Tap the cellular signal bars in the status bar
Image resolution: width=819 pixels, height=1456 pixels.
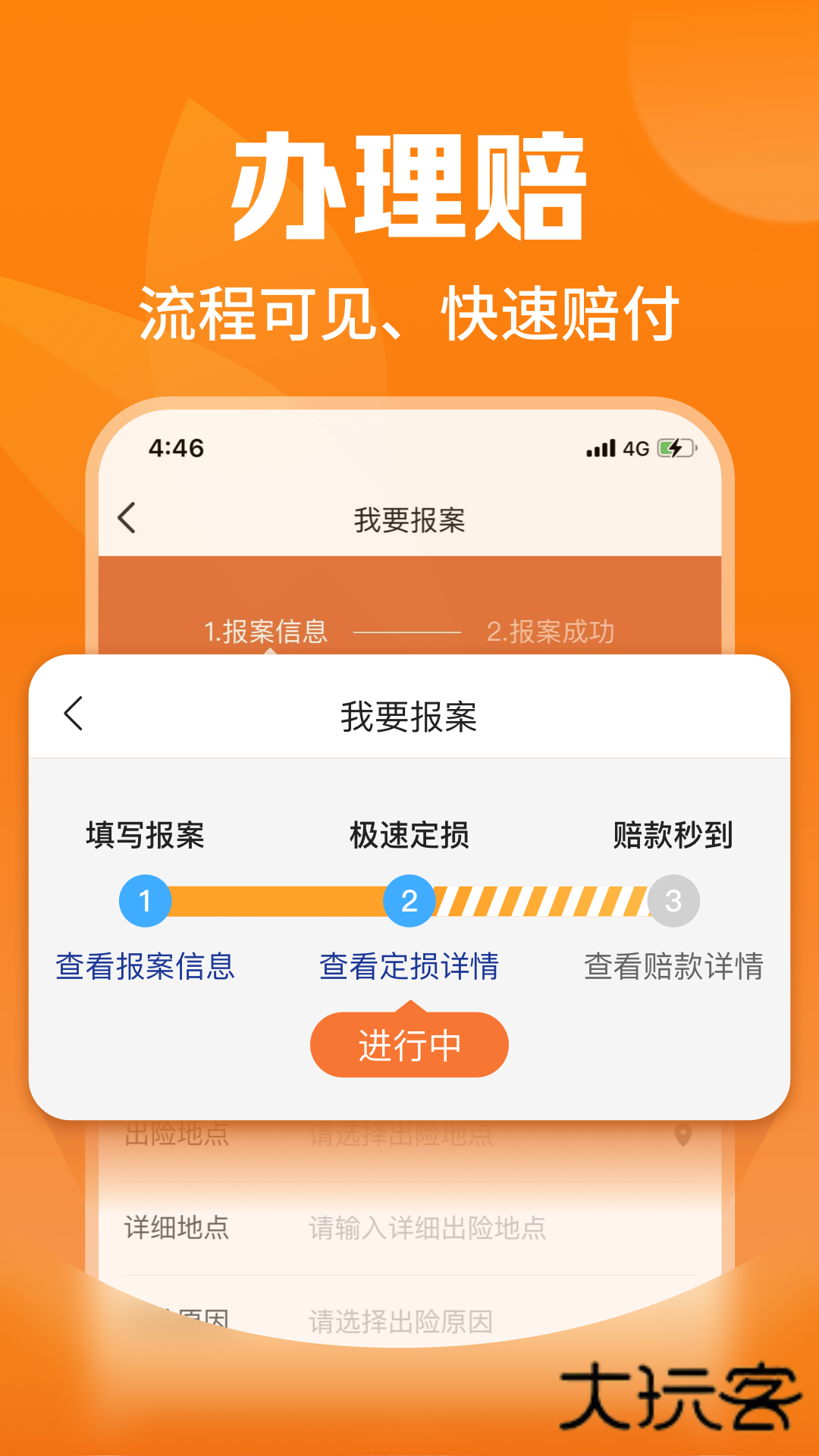[x=599, y=448]
